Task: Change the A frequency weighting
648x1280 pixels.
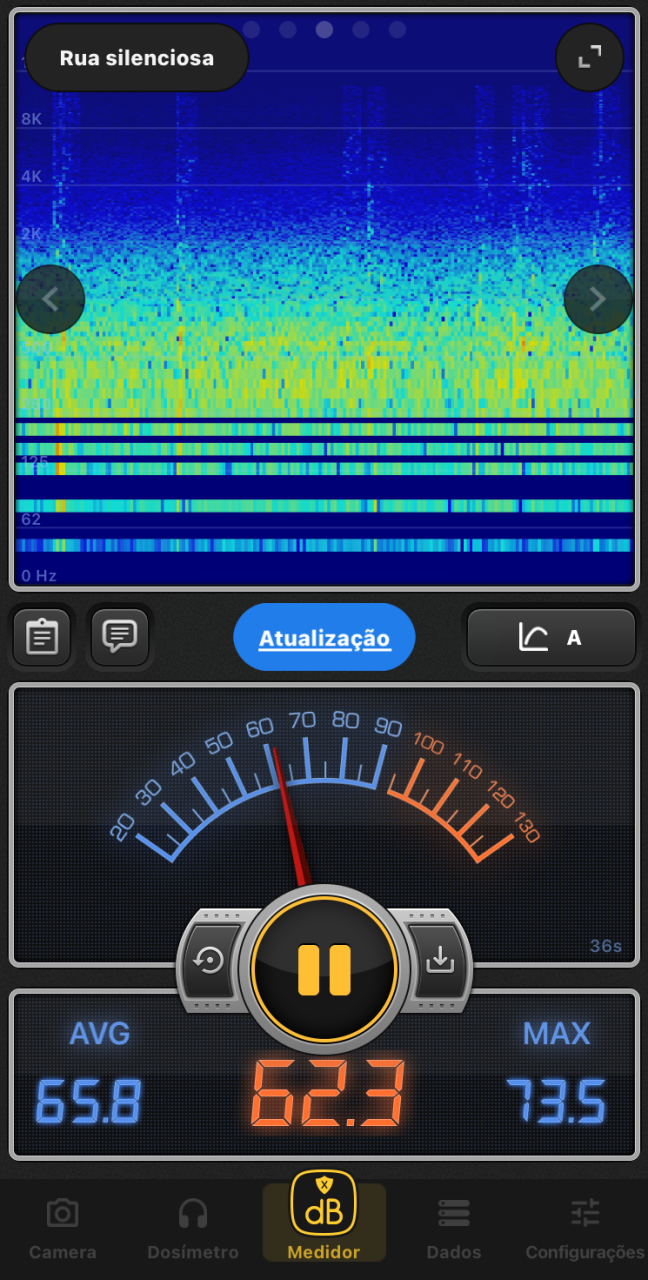Action: point(551,637)
